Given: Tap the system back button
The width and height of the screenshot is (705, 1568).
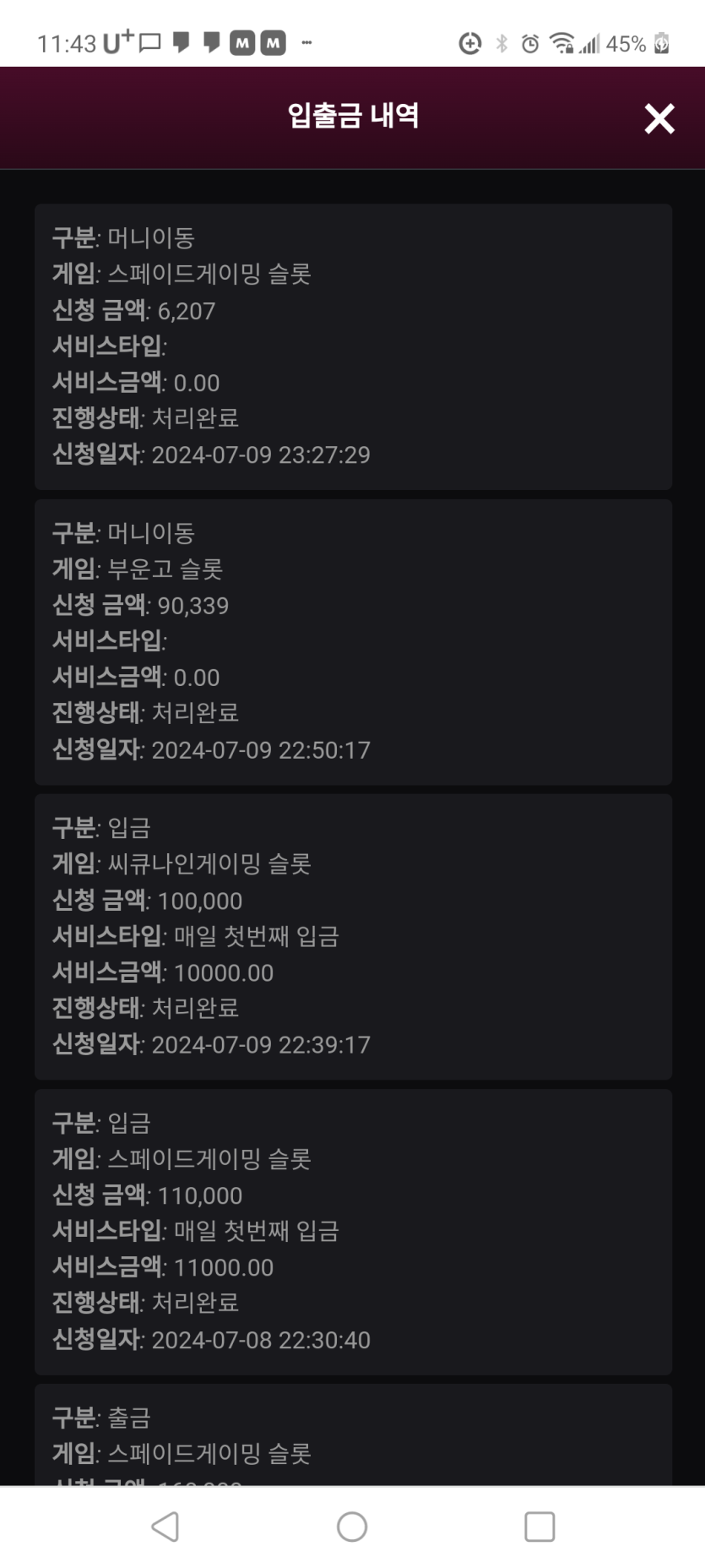Looking at the screenshot, I should pyautogui.click(x=165, y=1526).
